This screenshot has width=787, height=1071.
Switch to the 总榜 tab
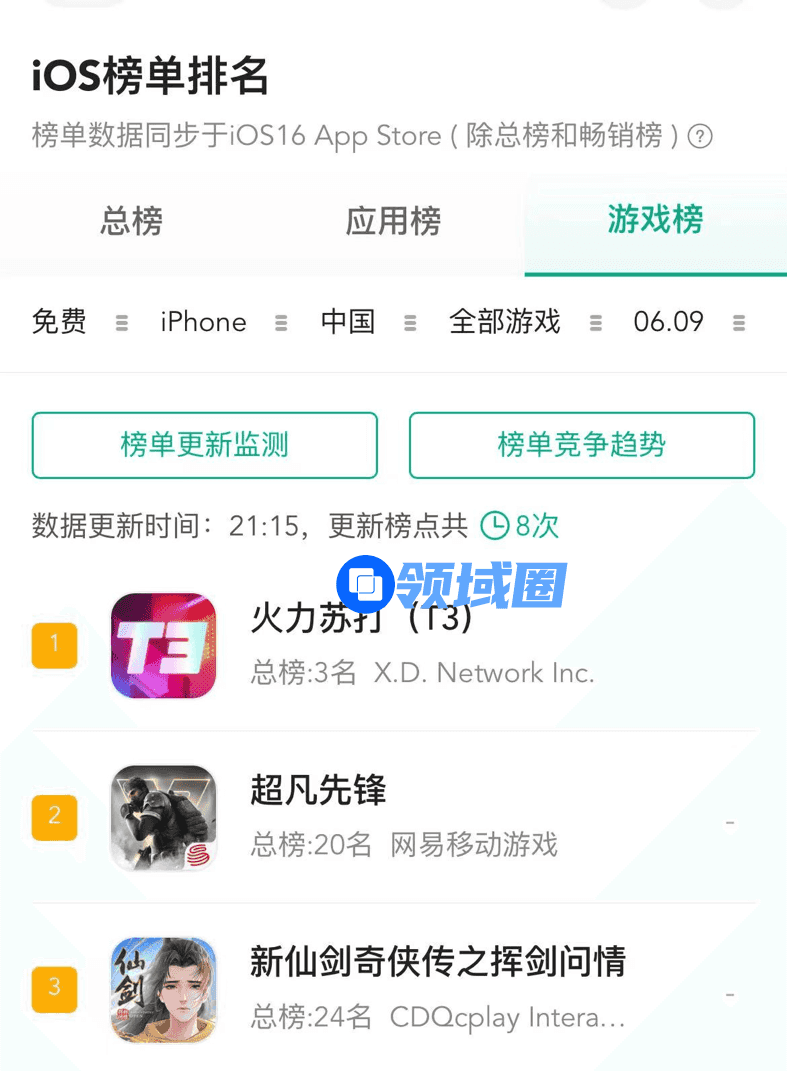[x=131, y=221]
